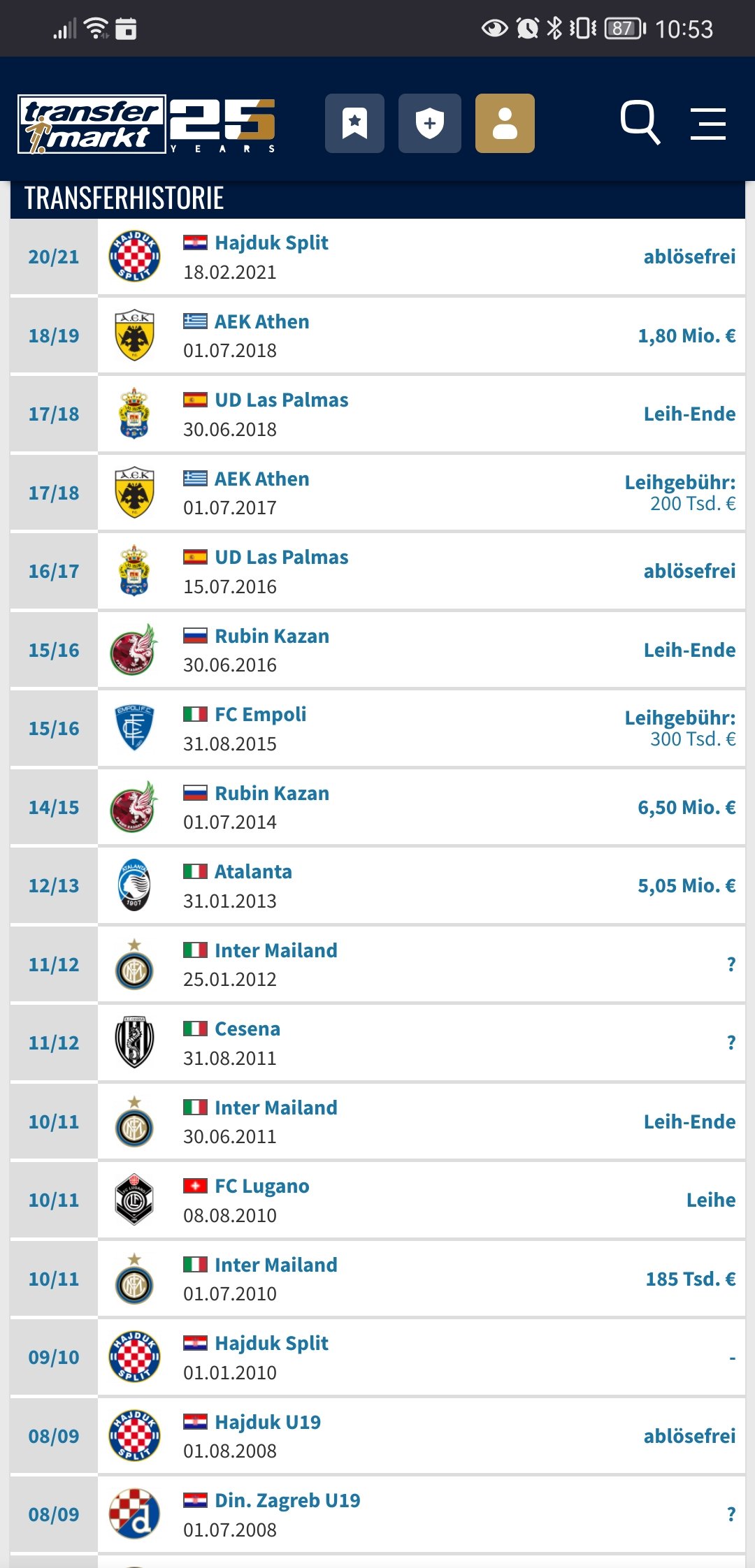The image size is (755, 1568).
Task: Tap the 5,05 Mio. € transfer fee
Action: (x=686, y=885)
